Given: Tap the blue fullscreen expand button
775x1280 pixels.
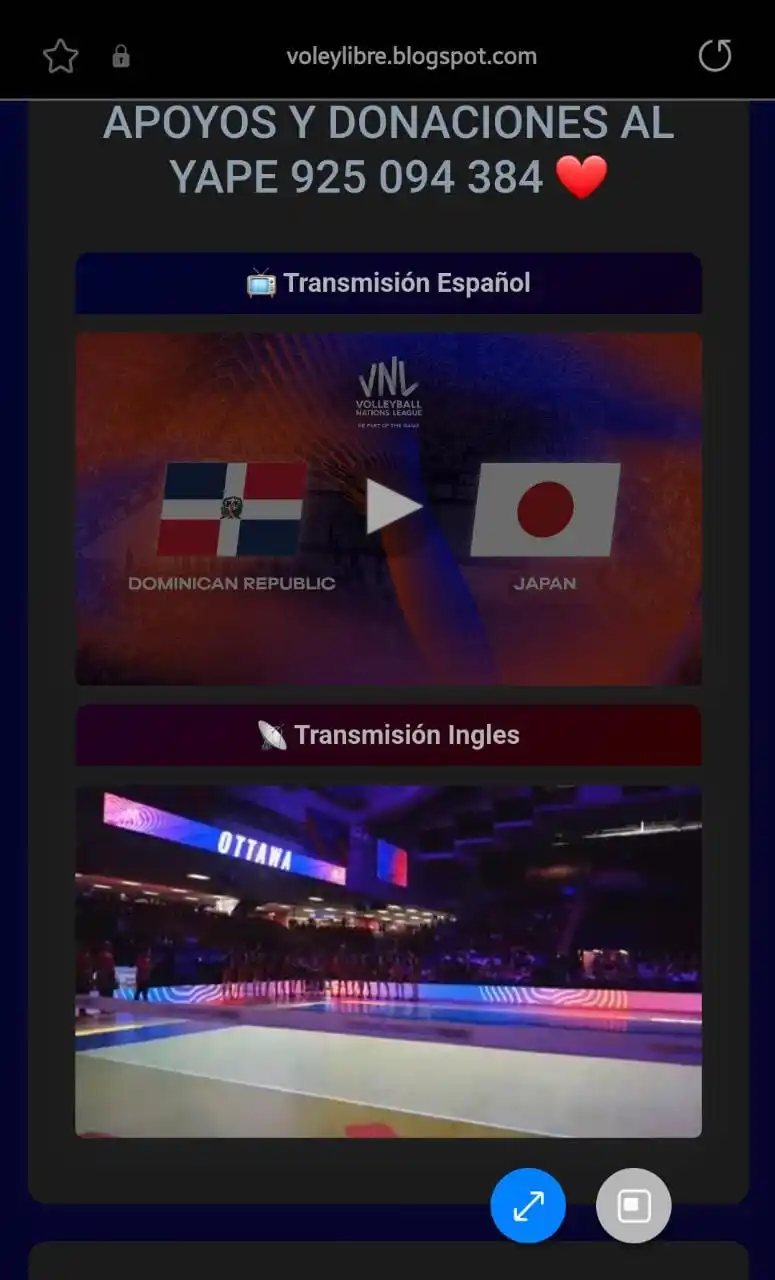Looking at the screenshot, I should click(x=528, y=1206).
